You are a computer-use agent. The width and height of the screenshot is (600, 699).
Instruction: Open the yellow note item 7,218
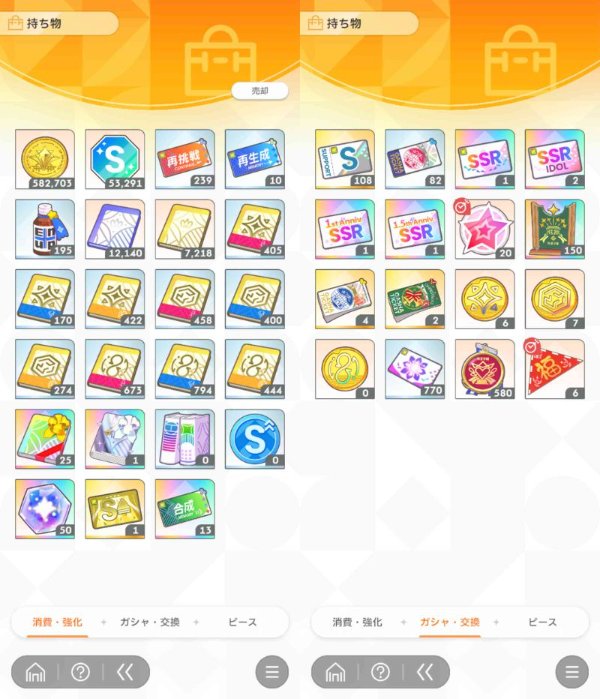(x=185, y=228)
